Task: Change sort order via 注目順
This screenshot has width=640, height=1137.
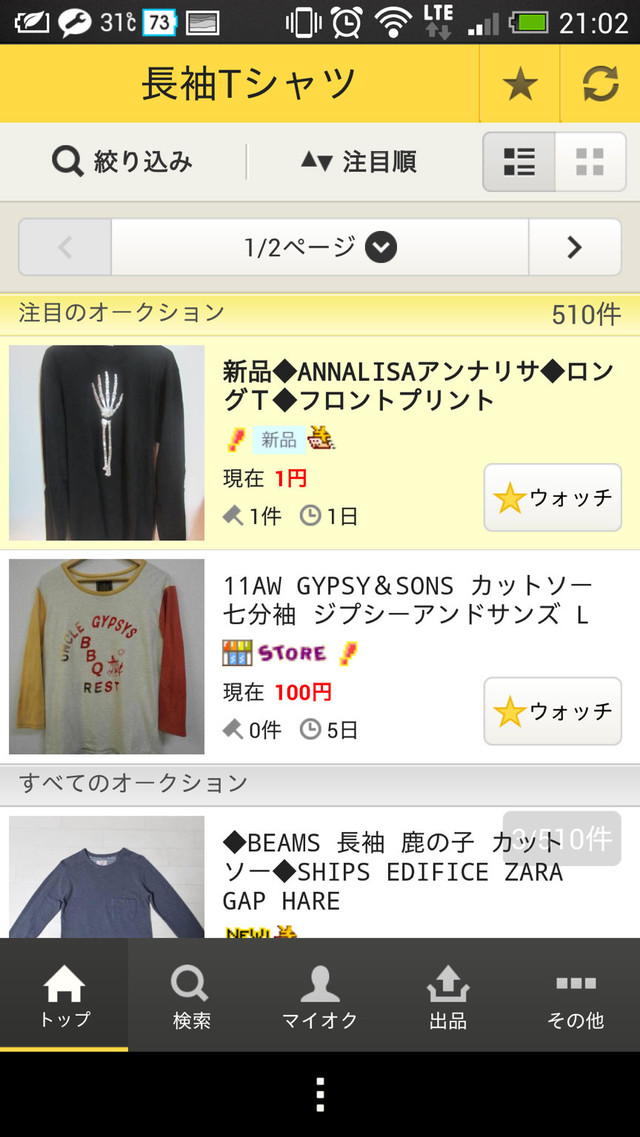Action: click(359, 161)
